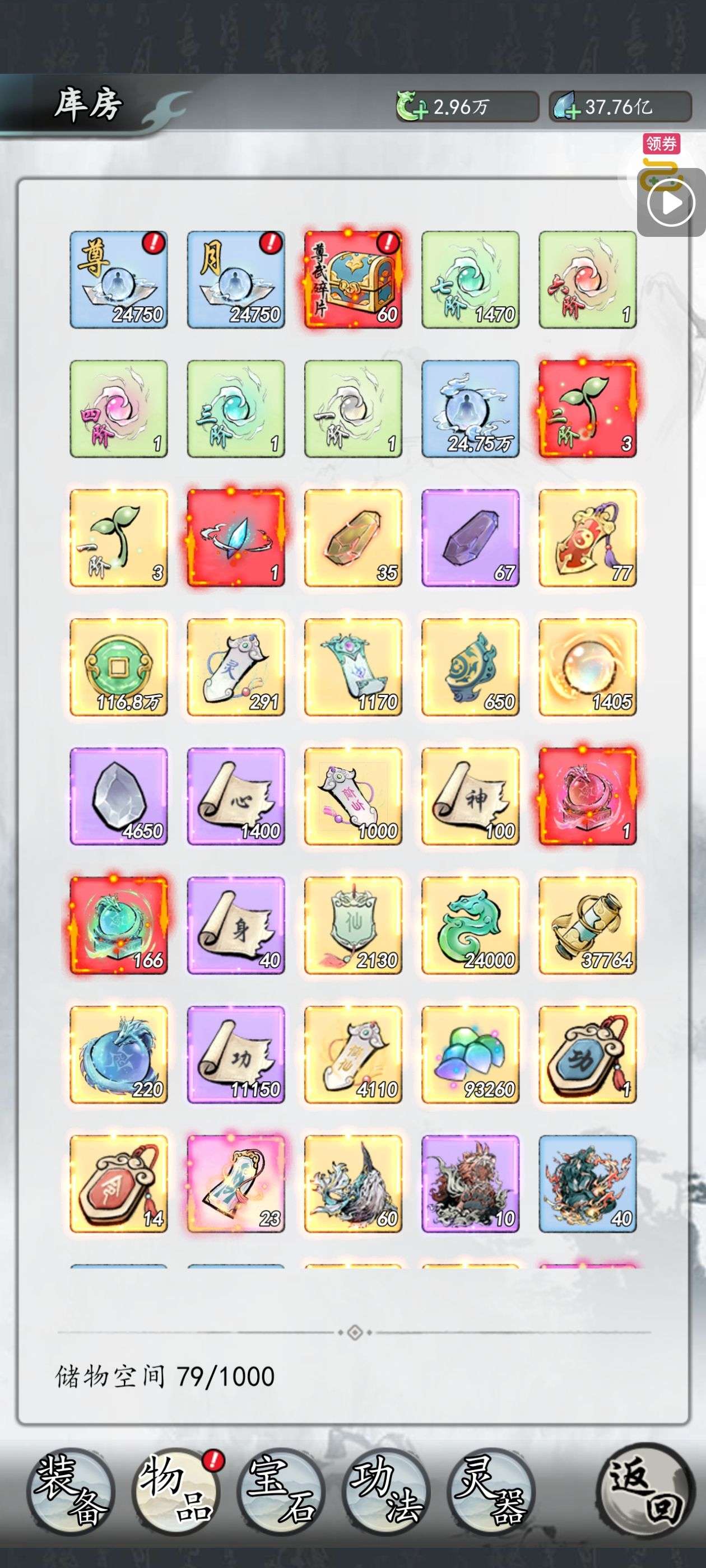Switch to the 灵器 tab
Image resolution: width=706 pixels, height=1568 pixels.
491,1491
